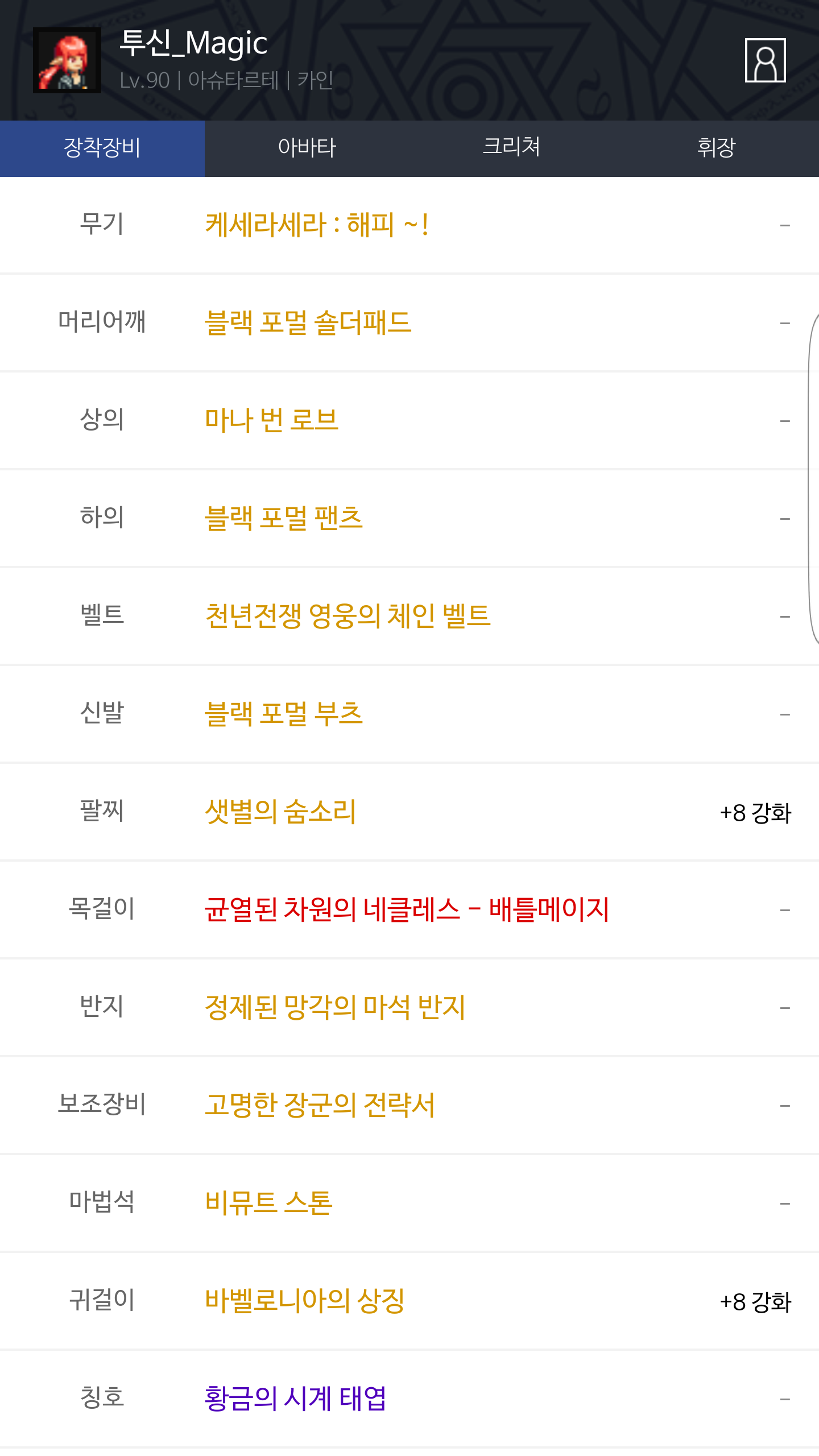The width and height of the screenshot is (819, 1456).
Task: Open the 휘장 tab
Action: [x=716, y=148]
